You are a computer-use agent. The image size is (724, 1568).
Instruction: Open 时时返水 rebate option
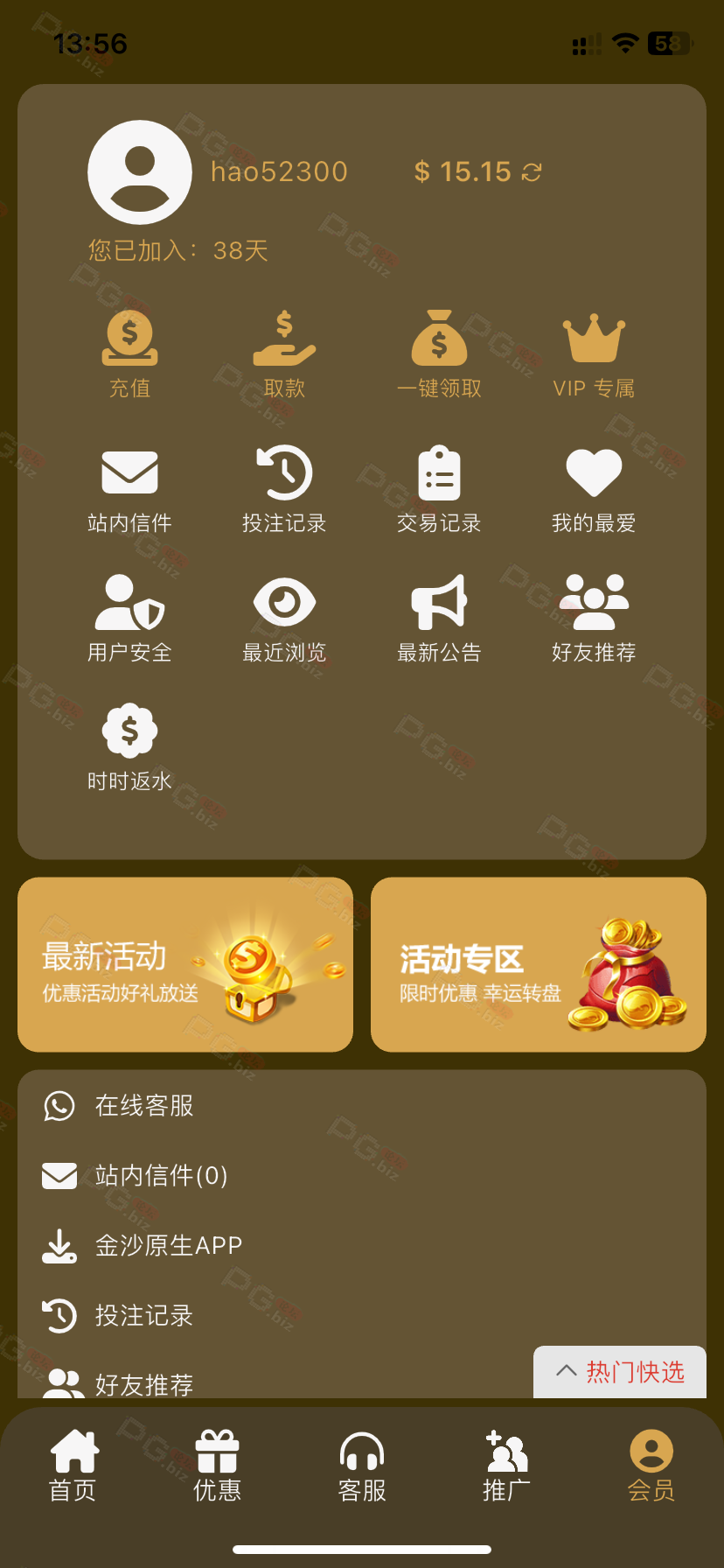[130, 747]
